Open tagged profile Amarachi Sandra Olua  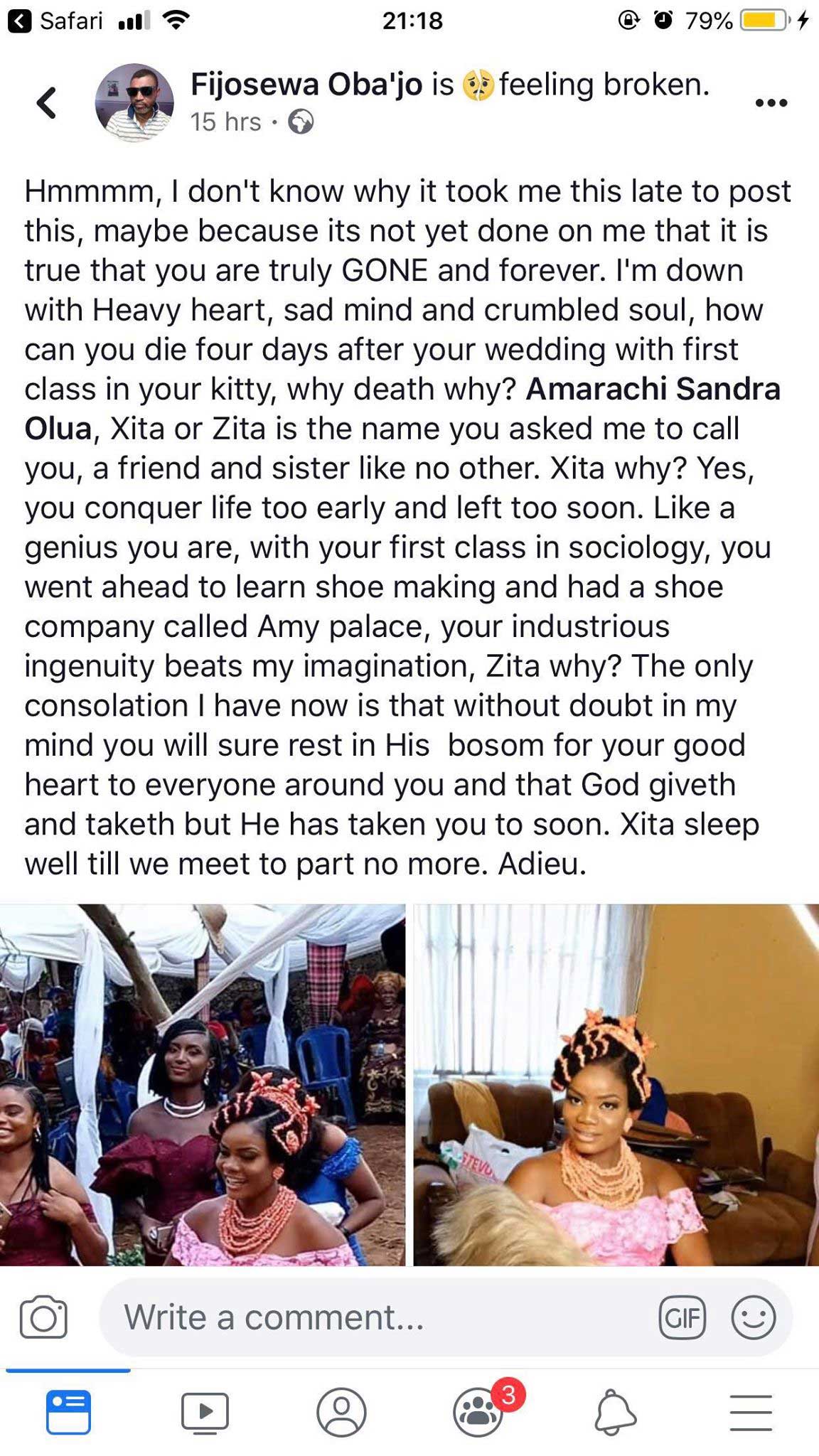pyautogui.click(x=402, y=409)
